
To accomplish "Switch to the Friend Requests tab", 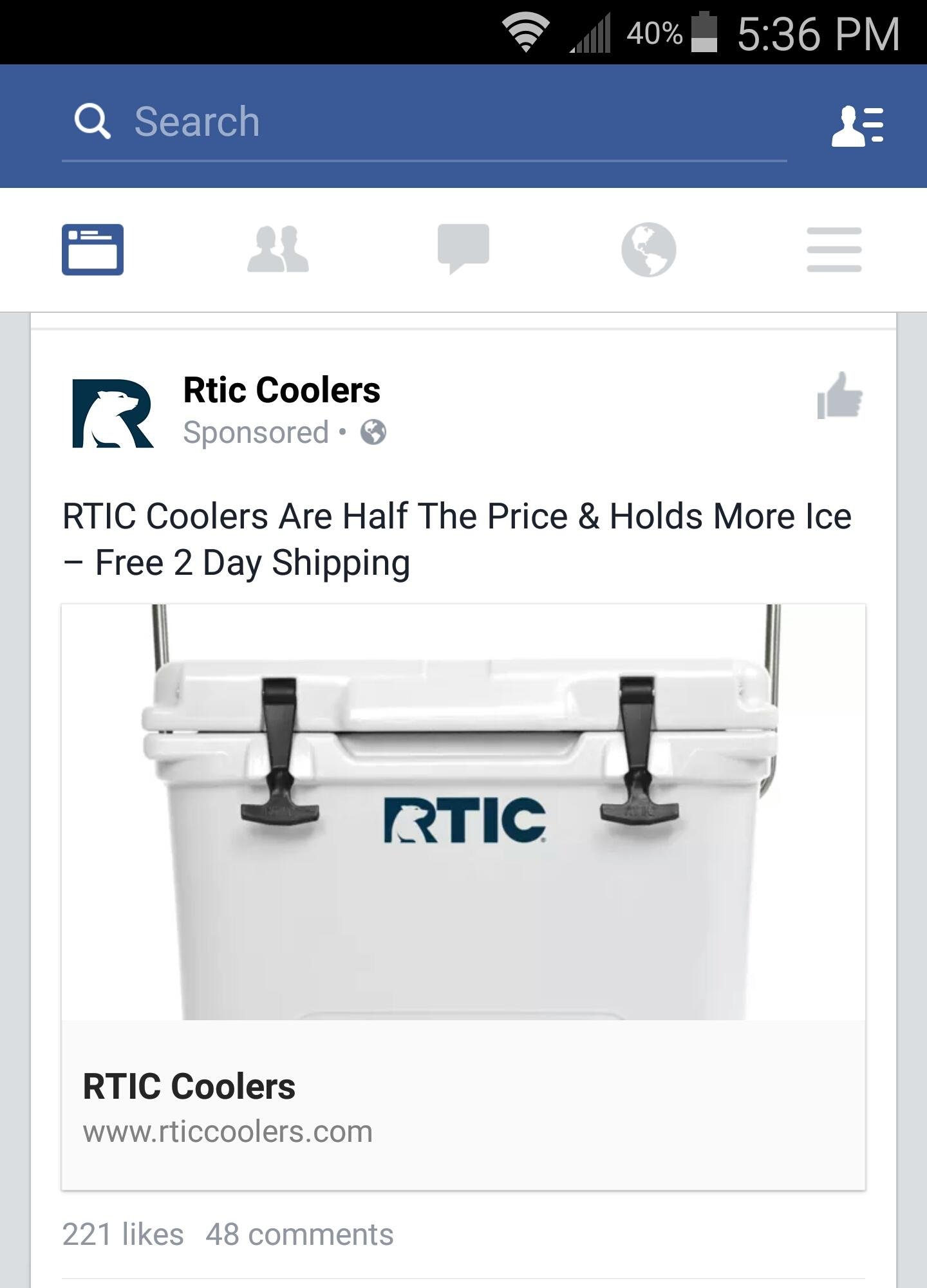I will pos(278,249).
